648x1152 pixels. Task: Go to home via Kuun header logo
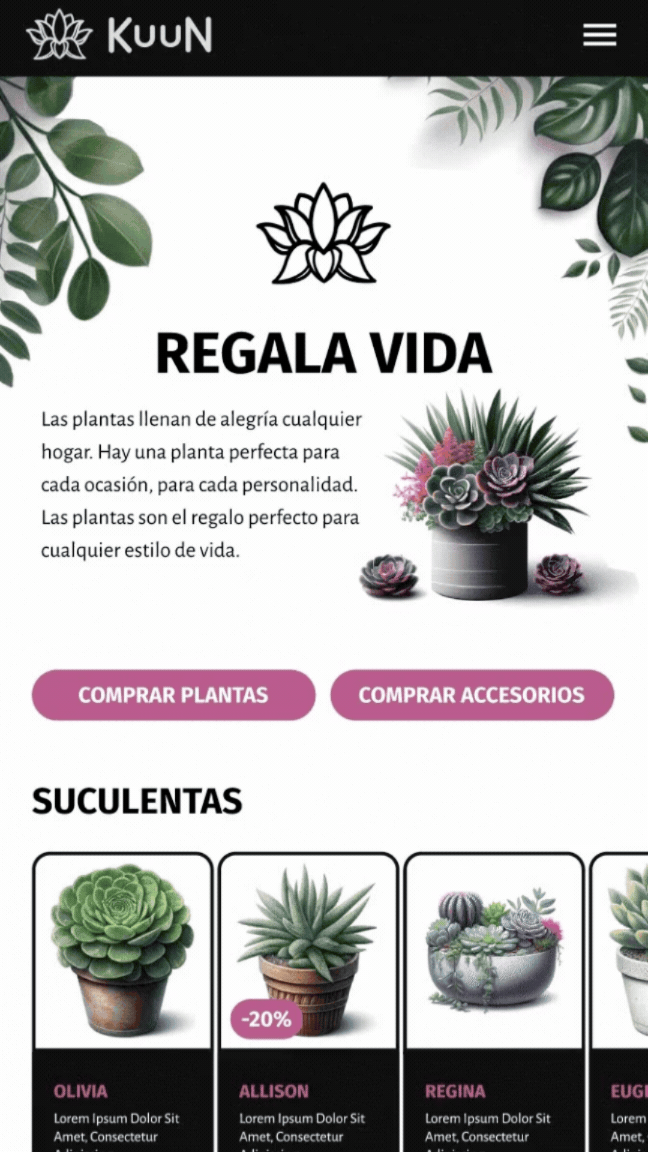click(x=119, y=35)
